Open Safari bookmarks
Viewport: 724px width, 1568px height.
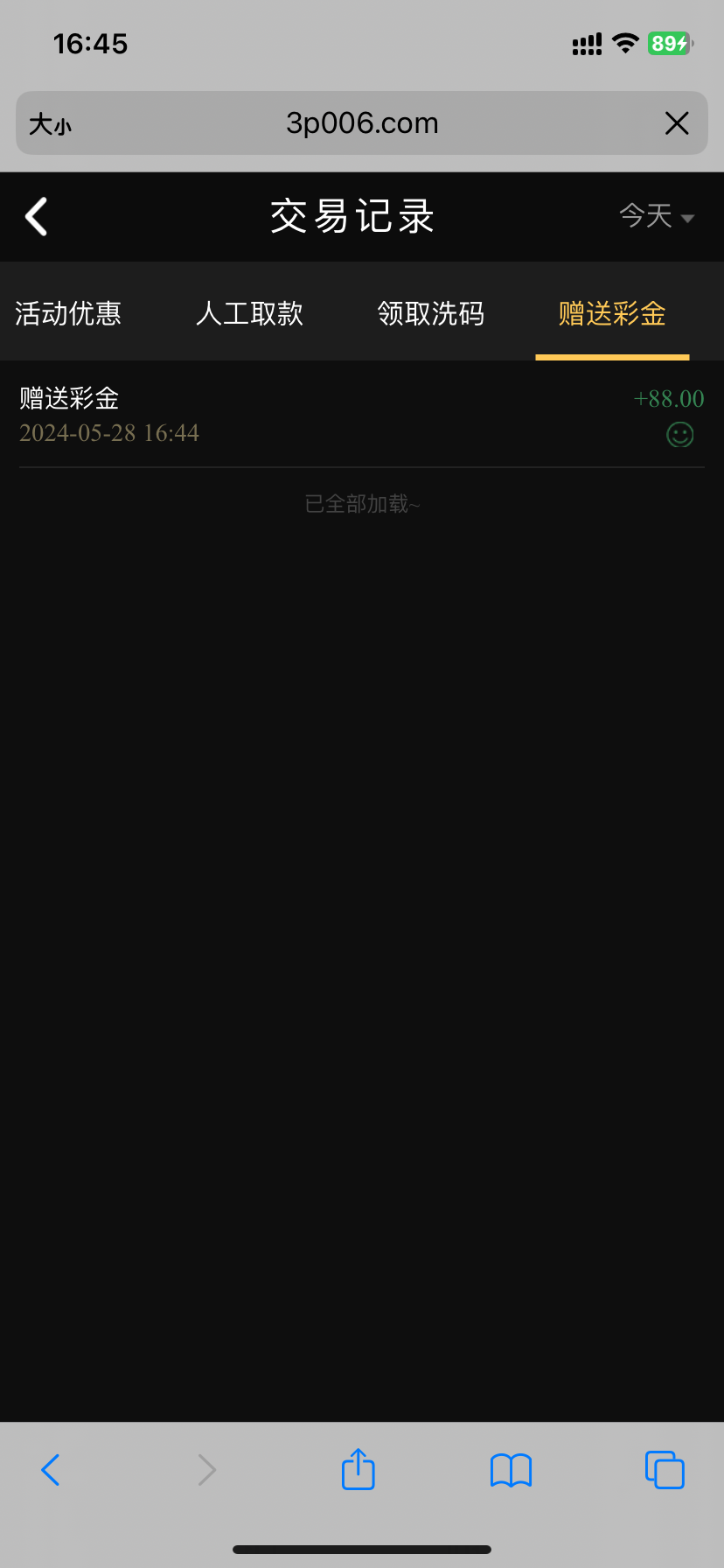(512, 1470)
